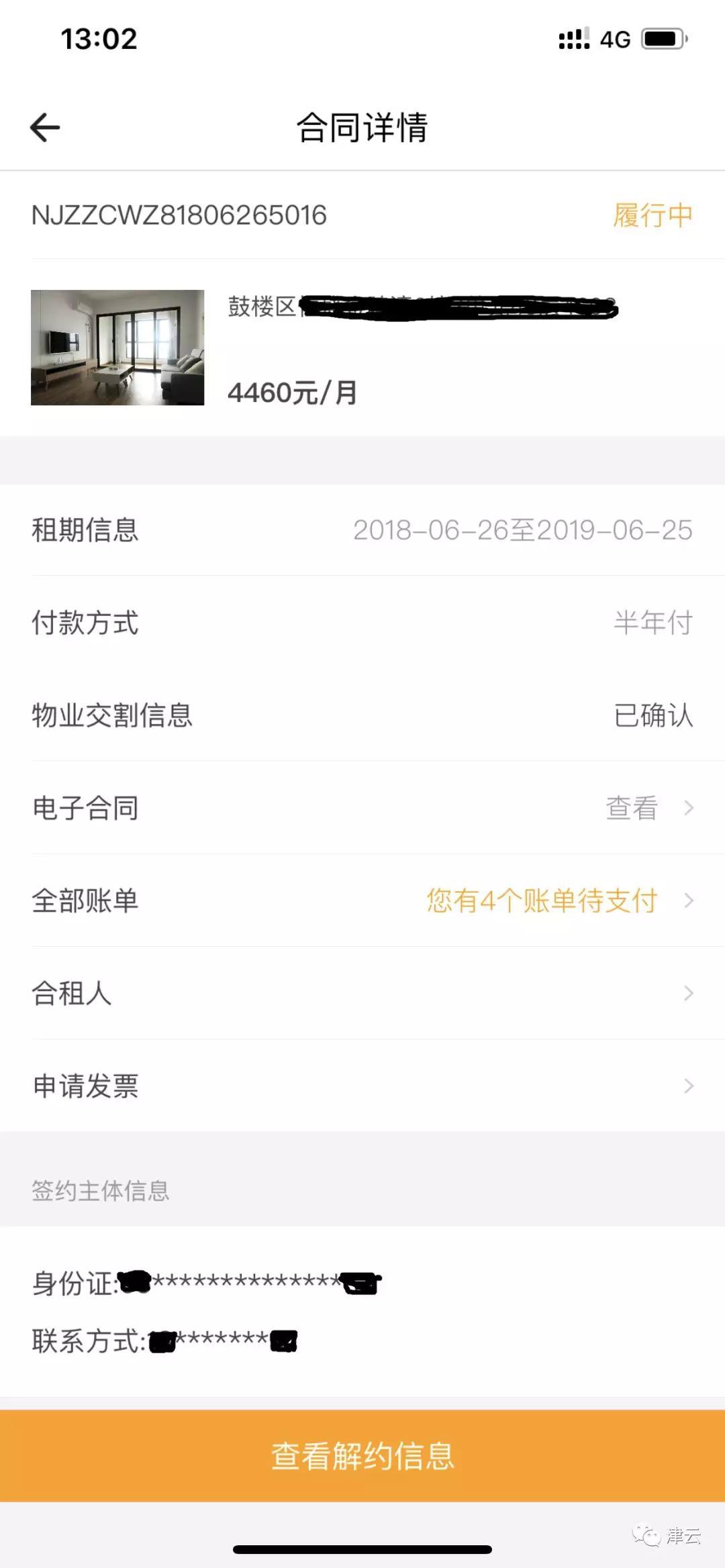Open the 电子合同 view arrow icon
The height and width of the screenshot is (1568, 725).
point(688,808)
